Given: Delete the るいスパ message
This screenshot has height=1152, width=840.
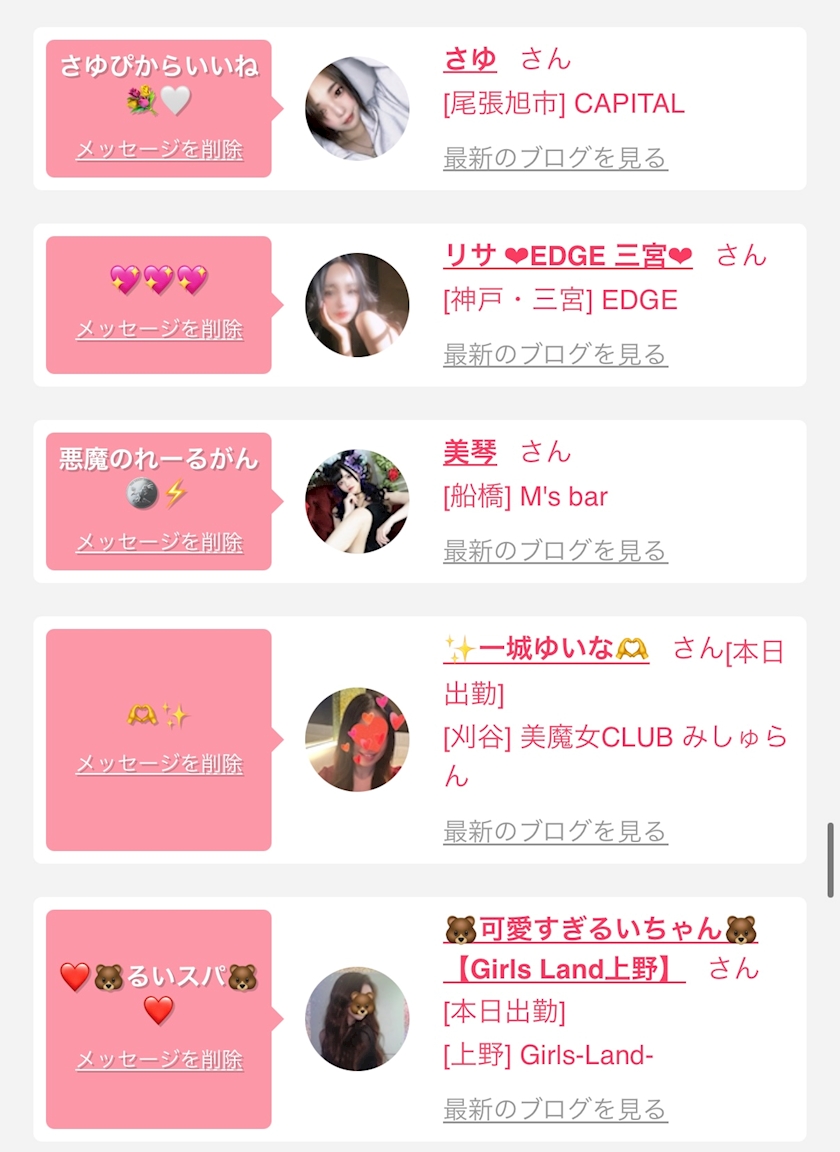Looking at the screenshot, I should 159,1060.
